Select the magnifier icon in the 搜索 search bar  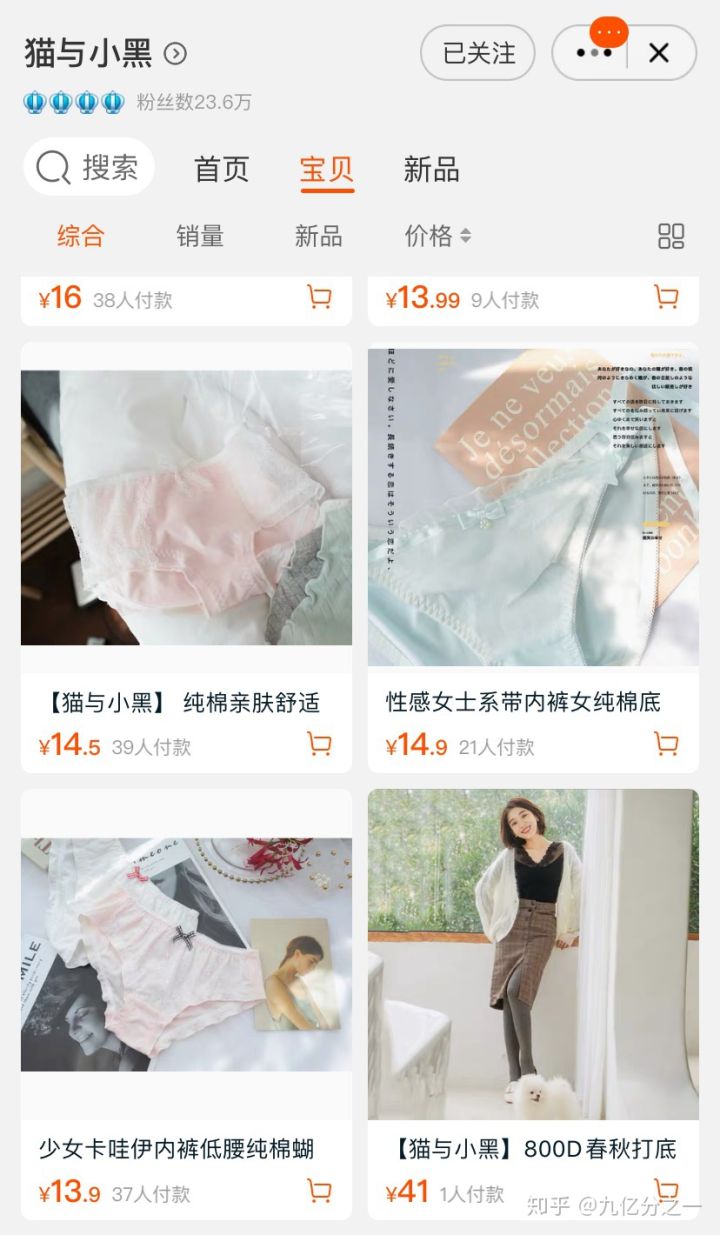click(x=52, y=170)
